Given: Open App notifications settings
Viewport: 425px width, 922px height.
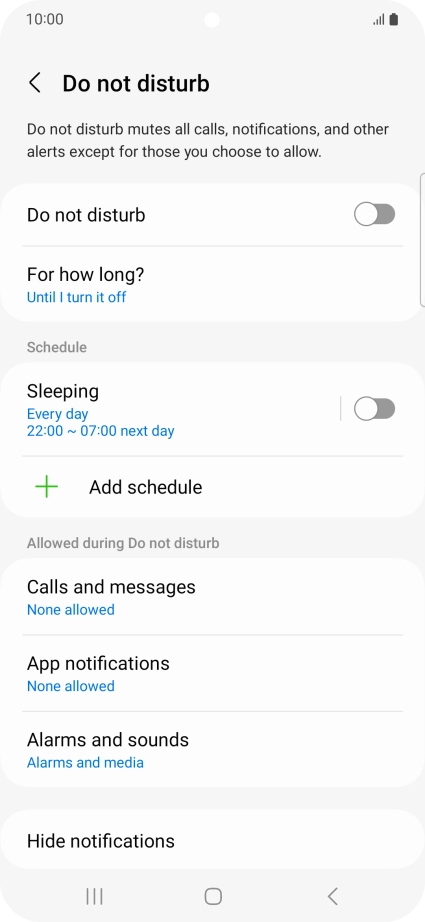Looking at the screenshot, I should pyautogui.click(x=212, y=673).
